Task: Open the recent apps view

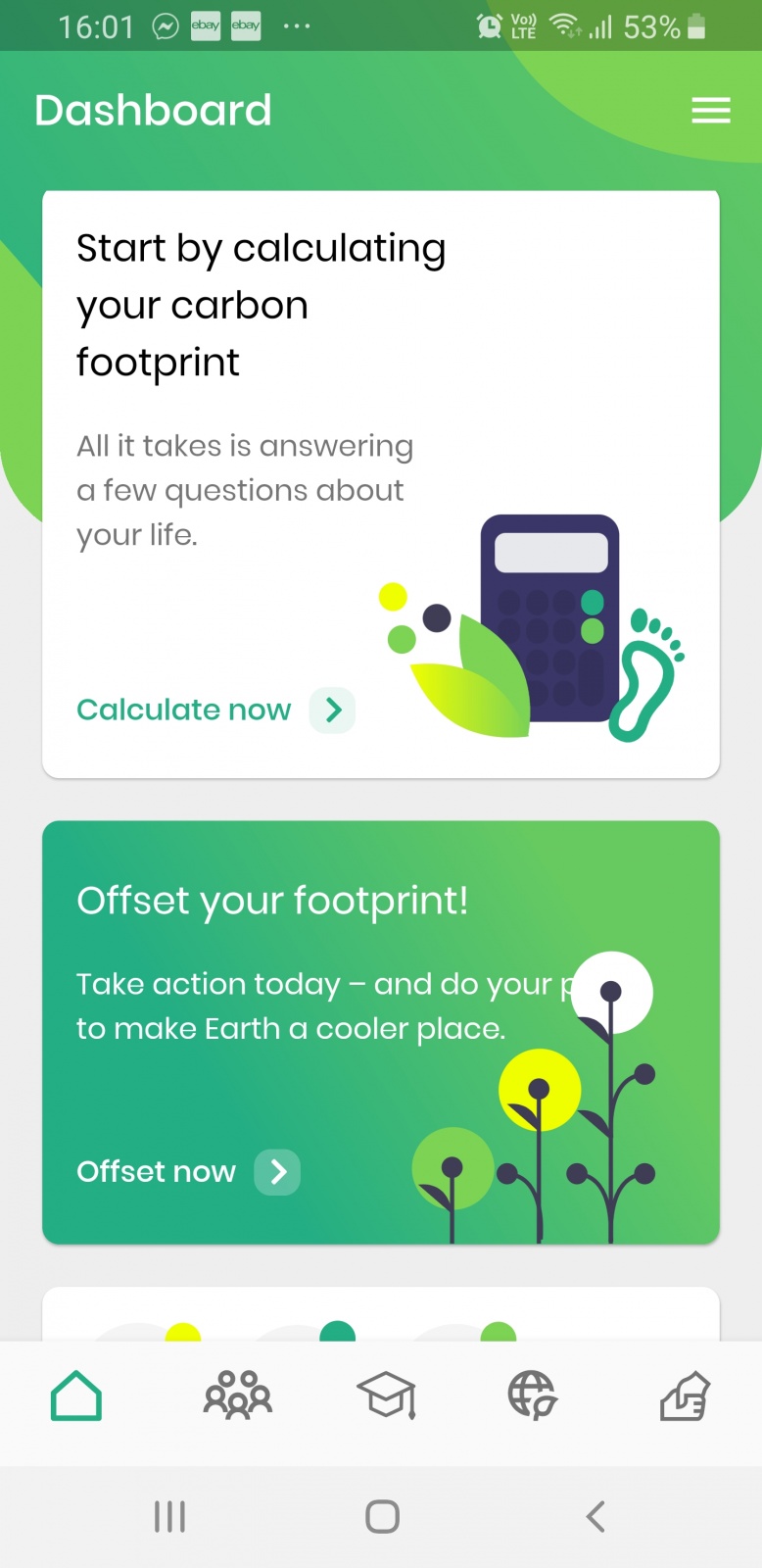Action: [169, 1516]
